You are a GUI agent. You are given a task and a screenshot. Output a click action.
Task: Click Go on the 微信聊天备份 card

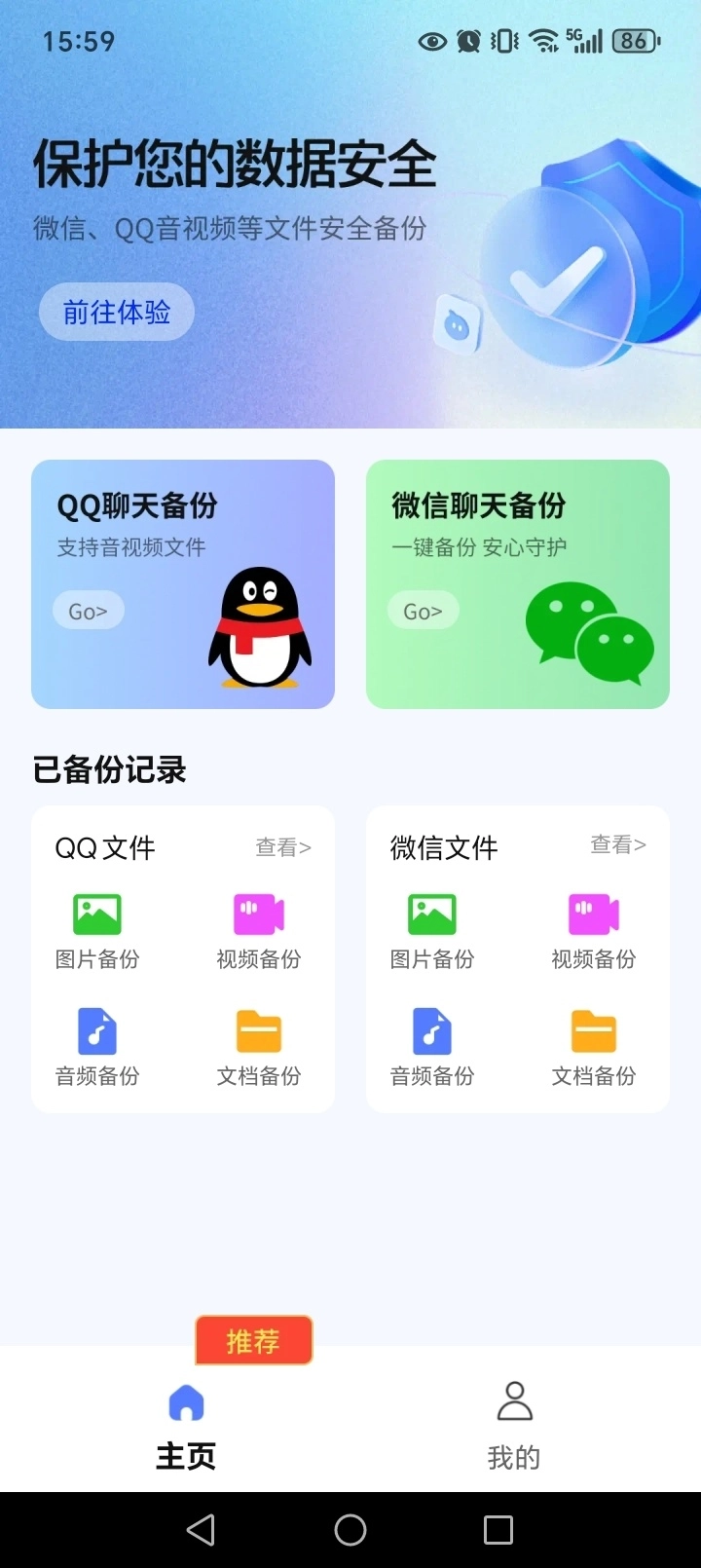[x=423, y=610]
